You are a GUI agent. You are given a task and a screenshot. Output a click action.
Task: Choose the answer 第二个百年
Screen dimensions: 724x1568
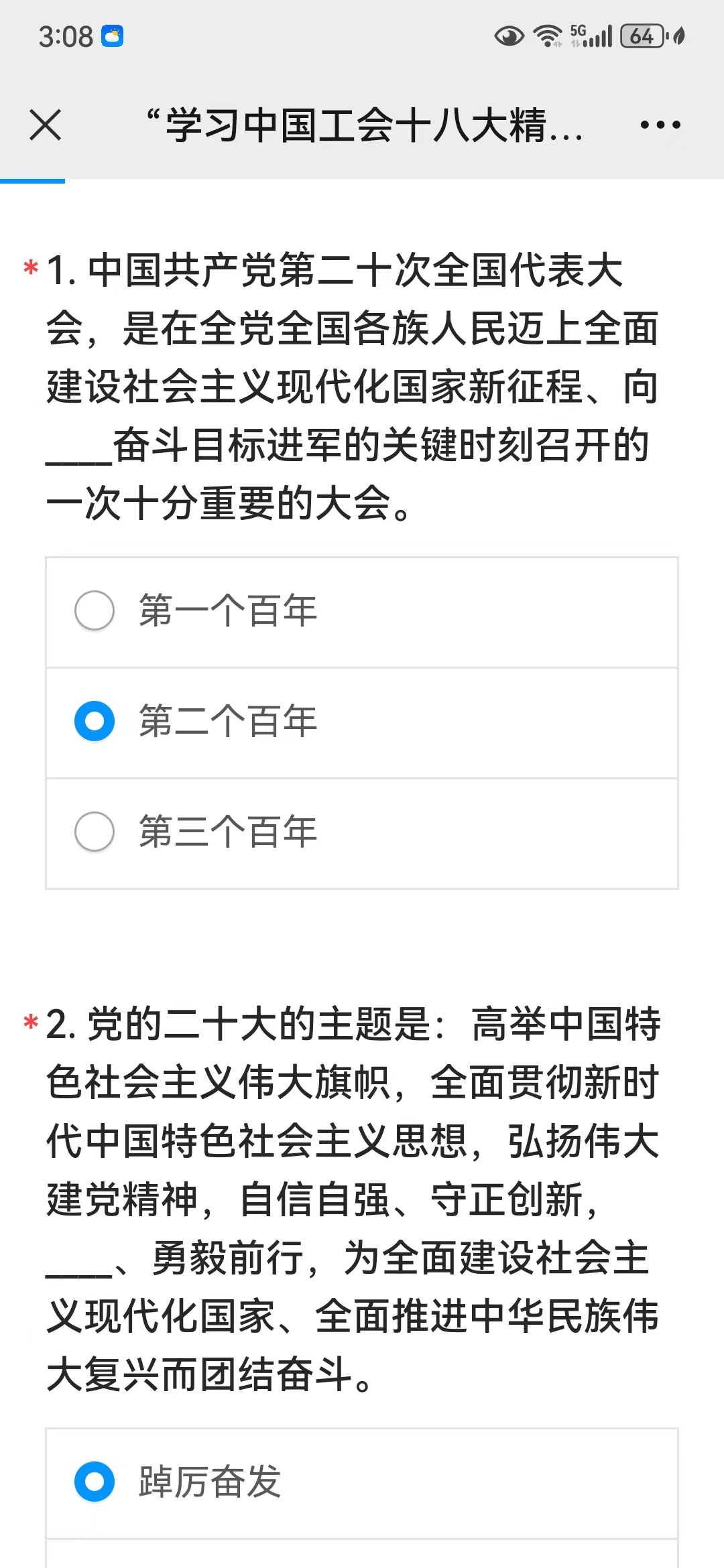tap(362, 722)
